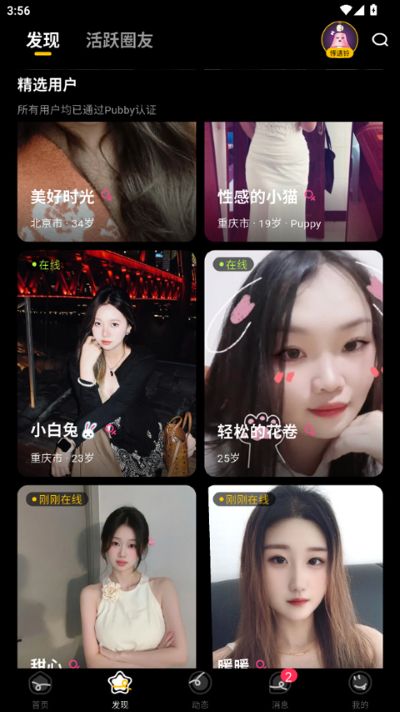Switch to the 动态 bottom tab
400x712 pixels.
(x=200, y=690)
